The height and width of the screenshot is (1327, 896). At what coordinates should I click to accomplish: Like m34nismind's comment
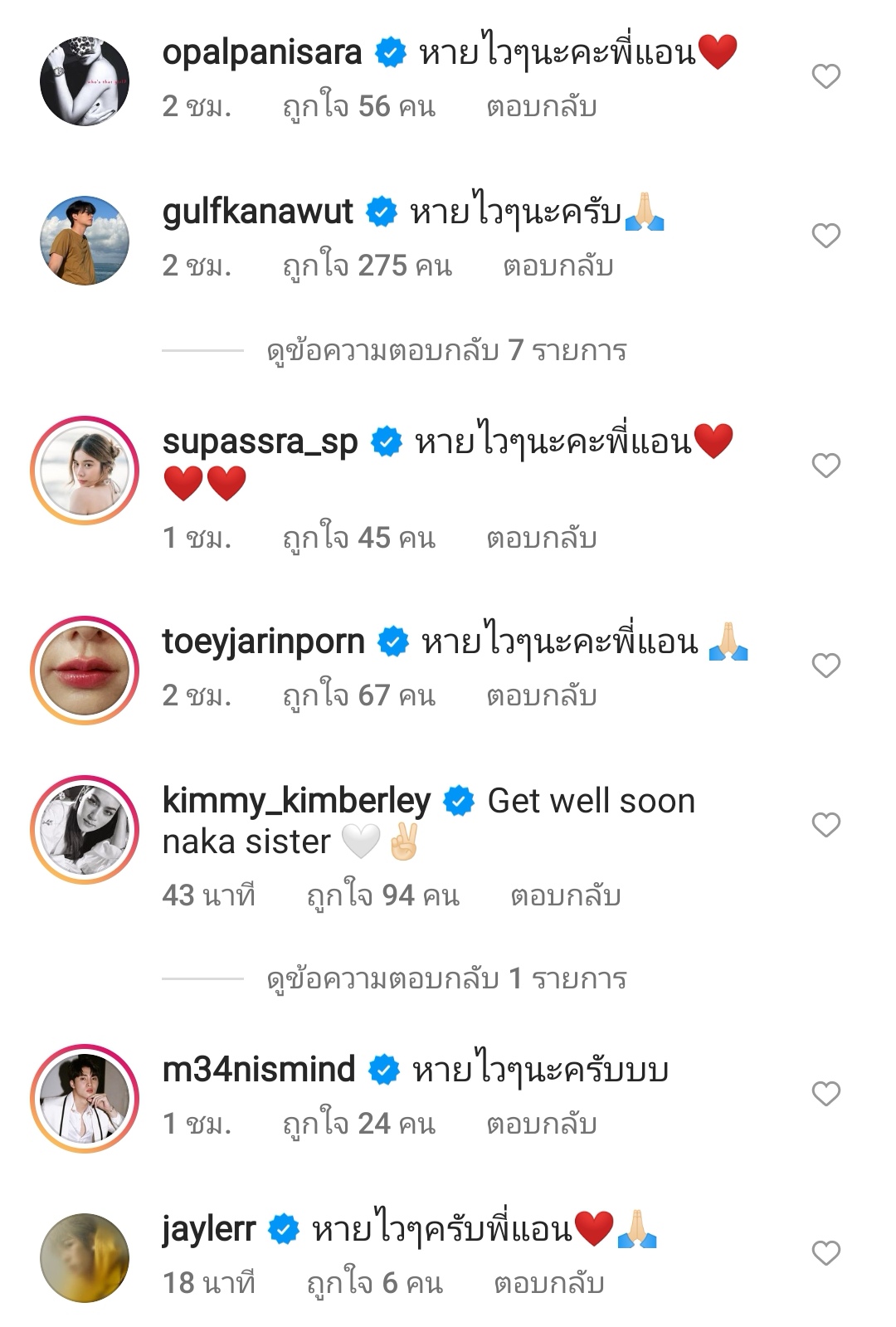tap(825, 1094)
